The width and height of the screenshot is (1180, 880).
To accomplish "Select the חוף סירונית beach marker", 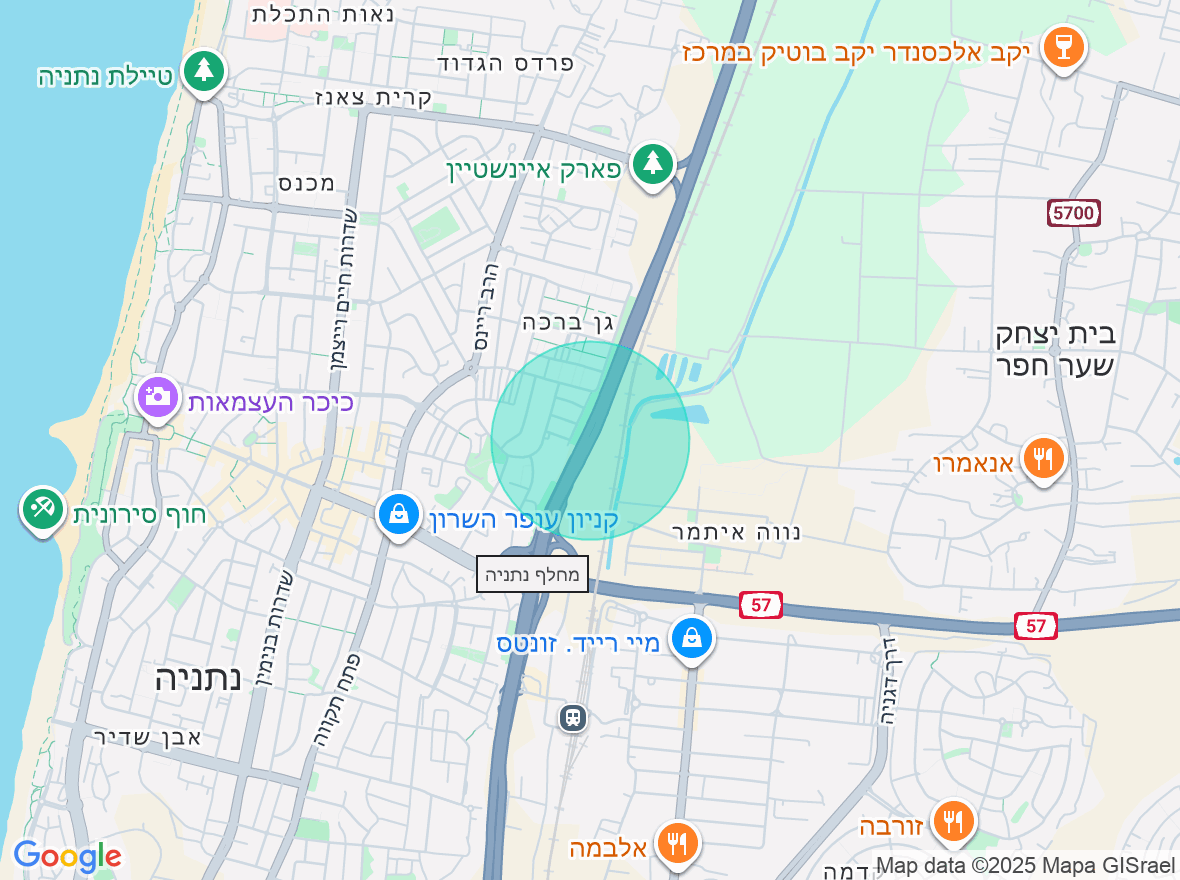I will (x=42, y=510).
